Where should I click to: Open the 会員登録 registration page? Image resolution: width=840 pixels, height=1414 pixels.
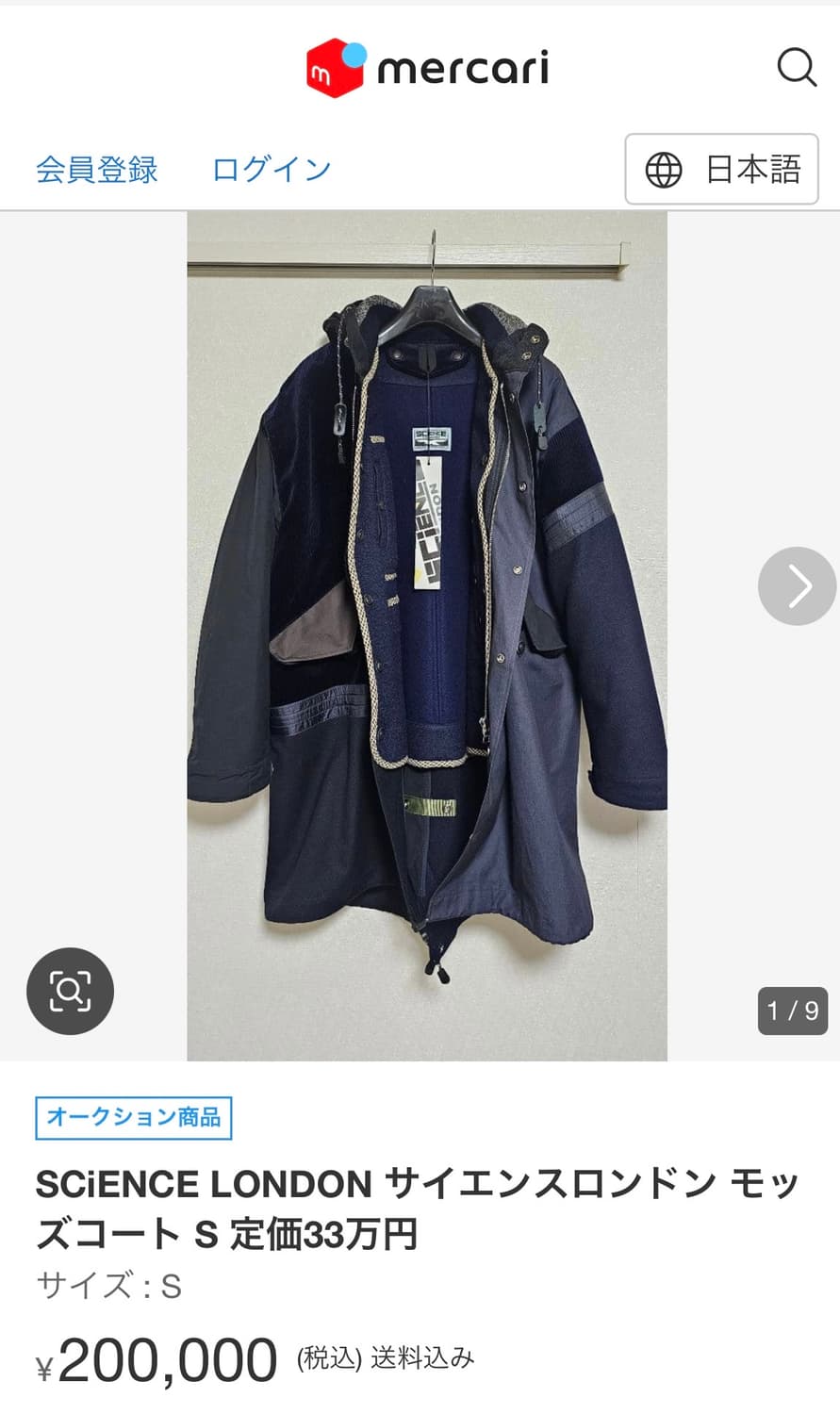tap(97, 170)
